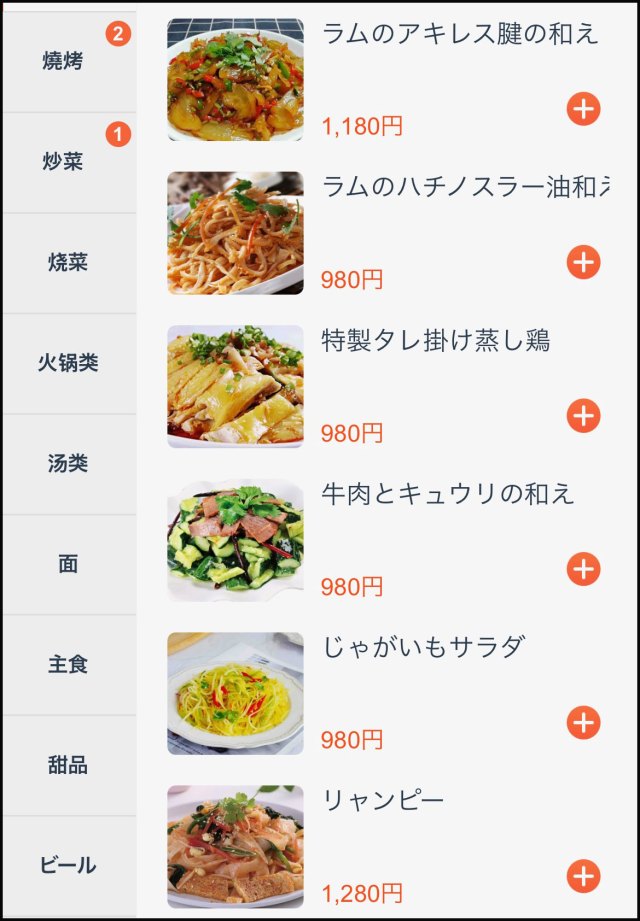Image resolution: width=640 pixels, height=921 pixels.
Task: Select the 汤类 category
Action: 68,464
